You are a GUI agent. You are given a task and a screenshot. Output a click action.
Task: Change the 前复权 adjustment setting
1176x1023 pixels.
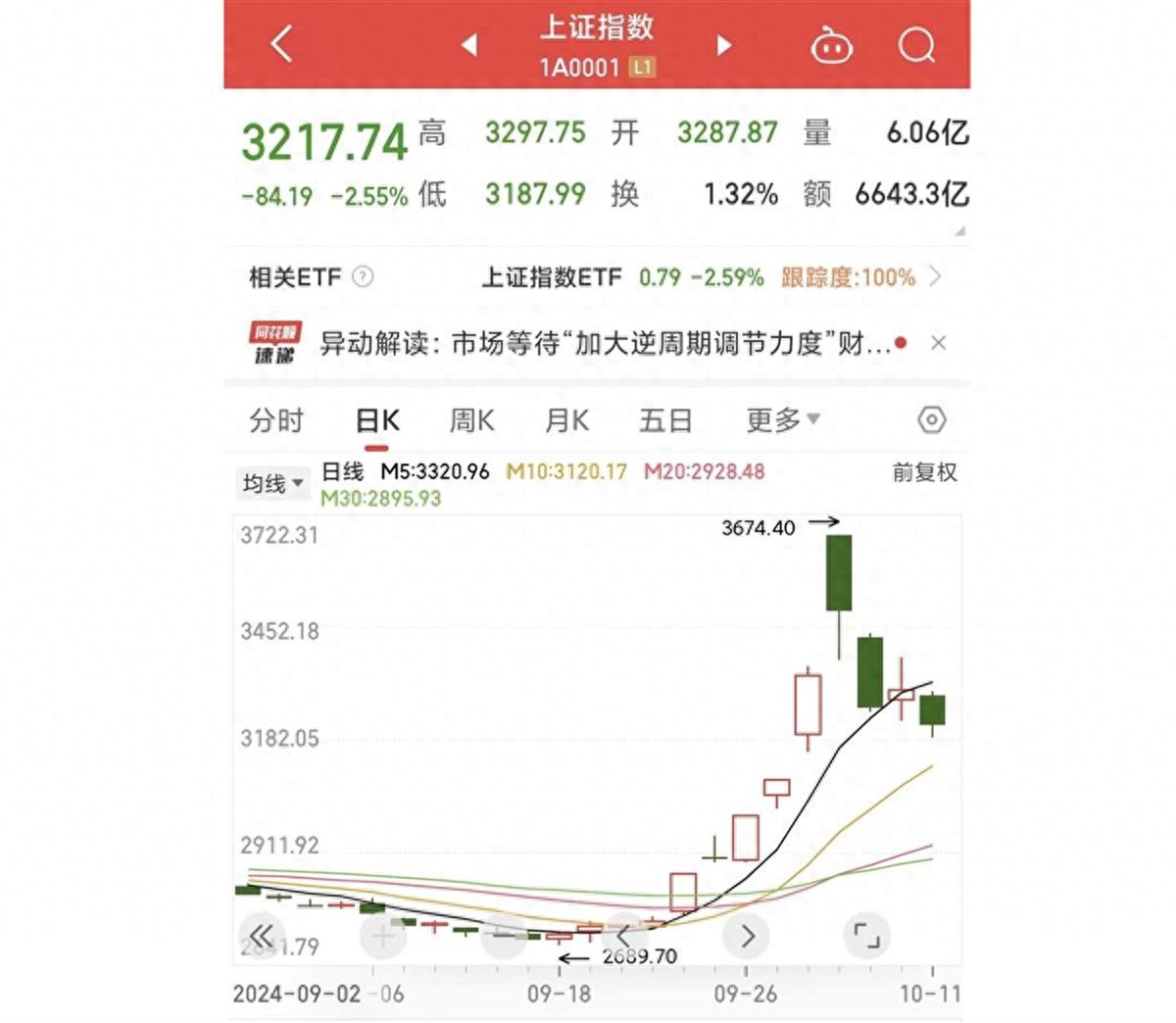tap(923, 472)
